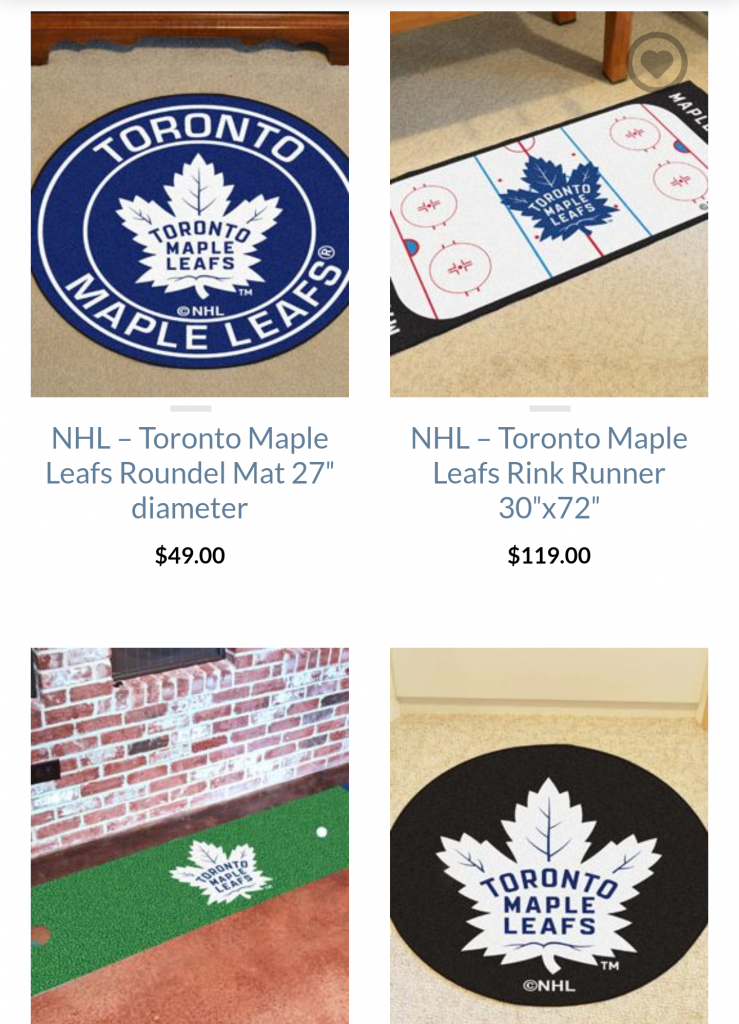This screenshot has height=1024, width=739.
Task: Add the Rink Runner to wishlist
Action: click(x=656, y=63)
